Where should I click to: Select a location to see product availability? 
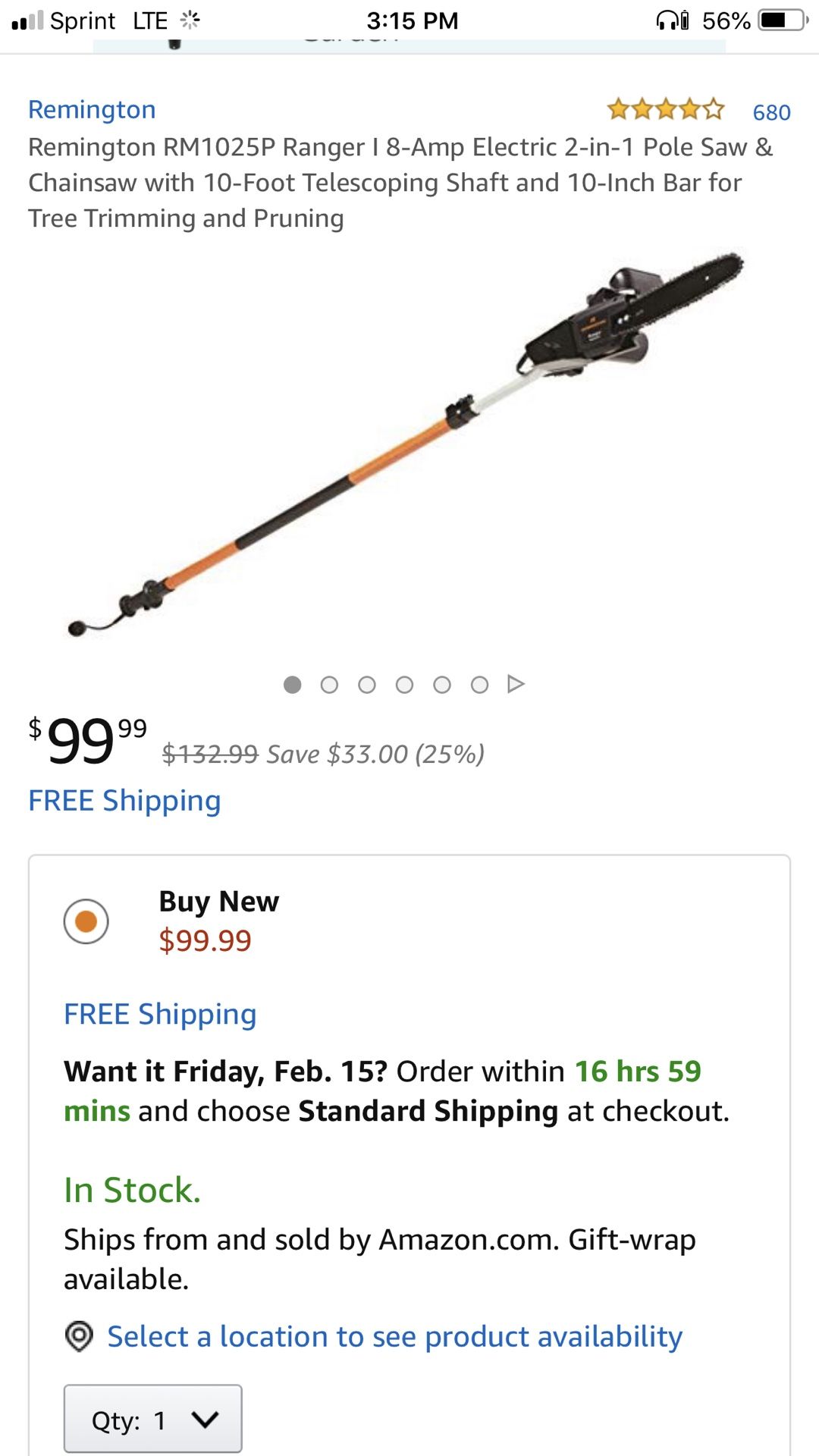(x=394, y=1337)
